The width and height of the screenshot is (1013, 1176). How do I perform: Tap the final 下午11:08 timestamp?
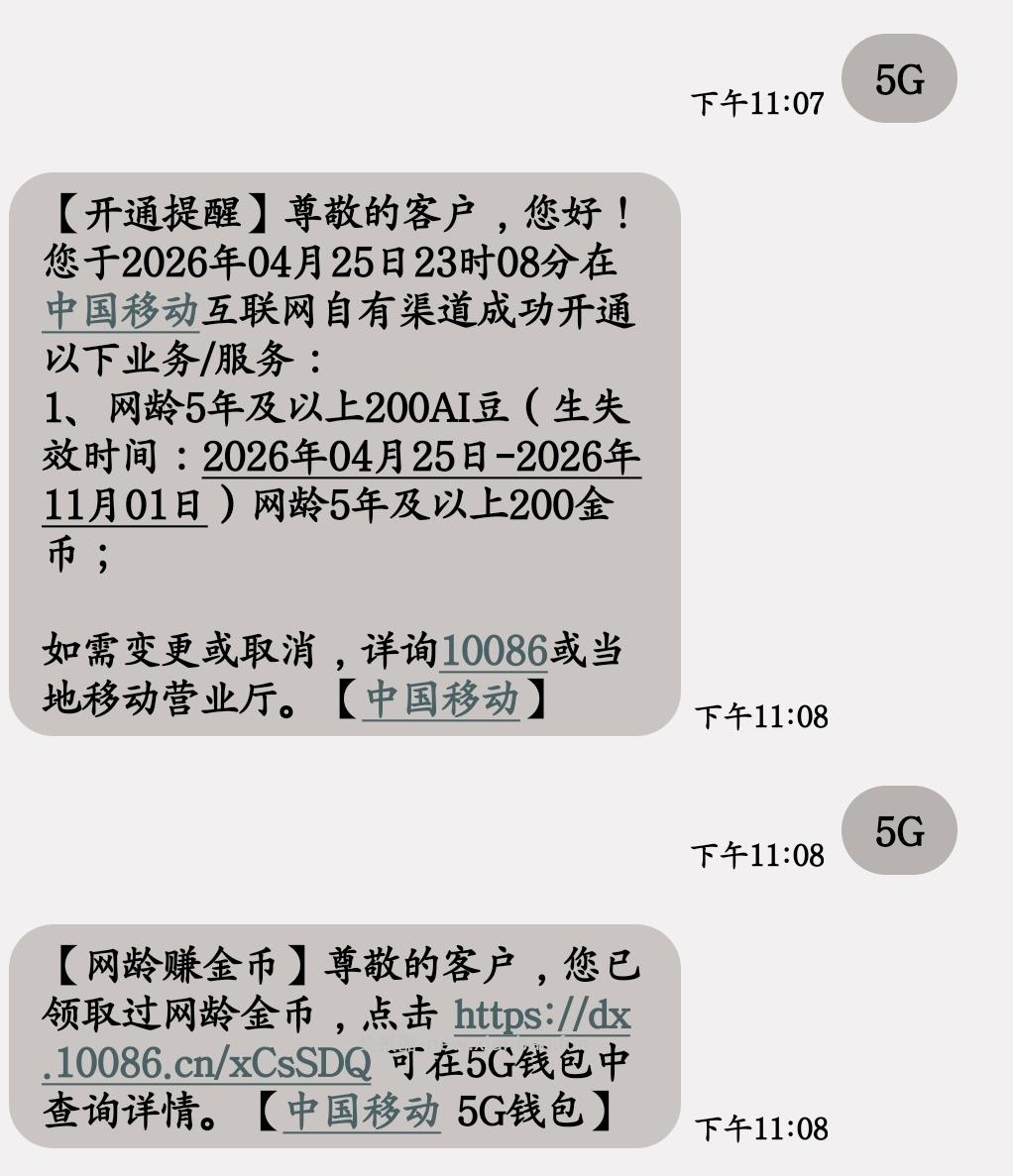click(x=761, y=1124)
